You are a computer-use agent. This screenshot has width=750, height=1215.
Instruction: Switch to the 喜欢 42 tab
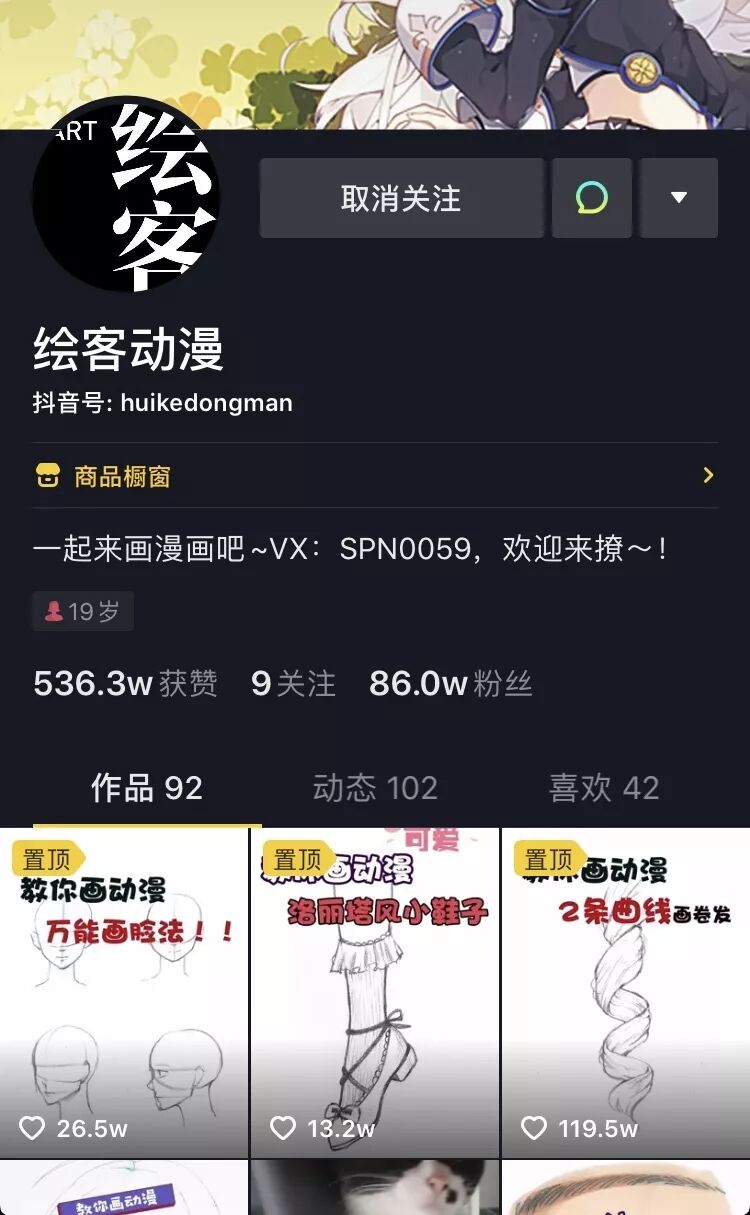(604, 788)
